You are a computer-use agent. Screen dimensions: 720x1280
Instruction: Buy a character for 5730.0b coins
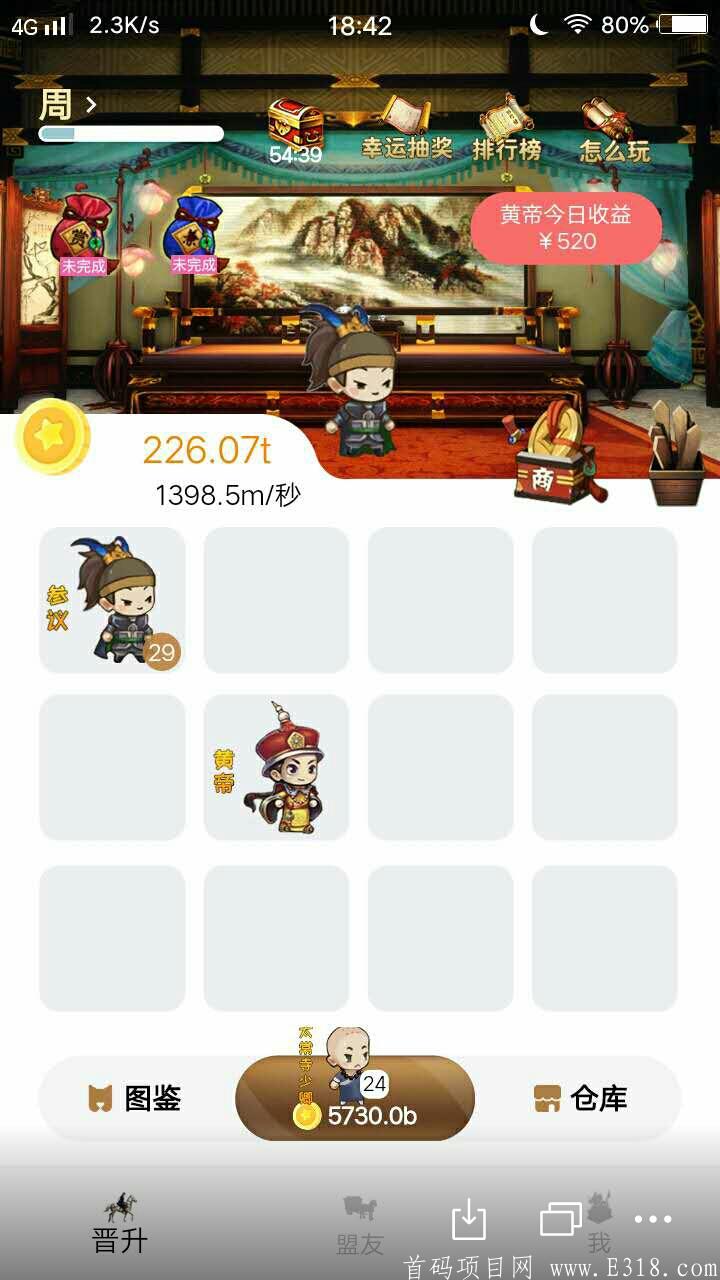pos(355,1100)
